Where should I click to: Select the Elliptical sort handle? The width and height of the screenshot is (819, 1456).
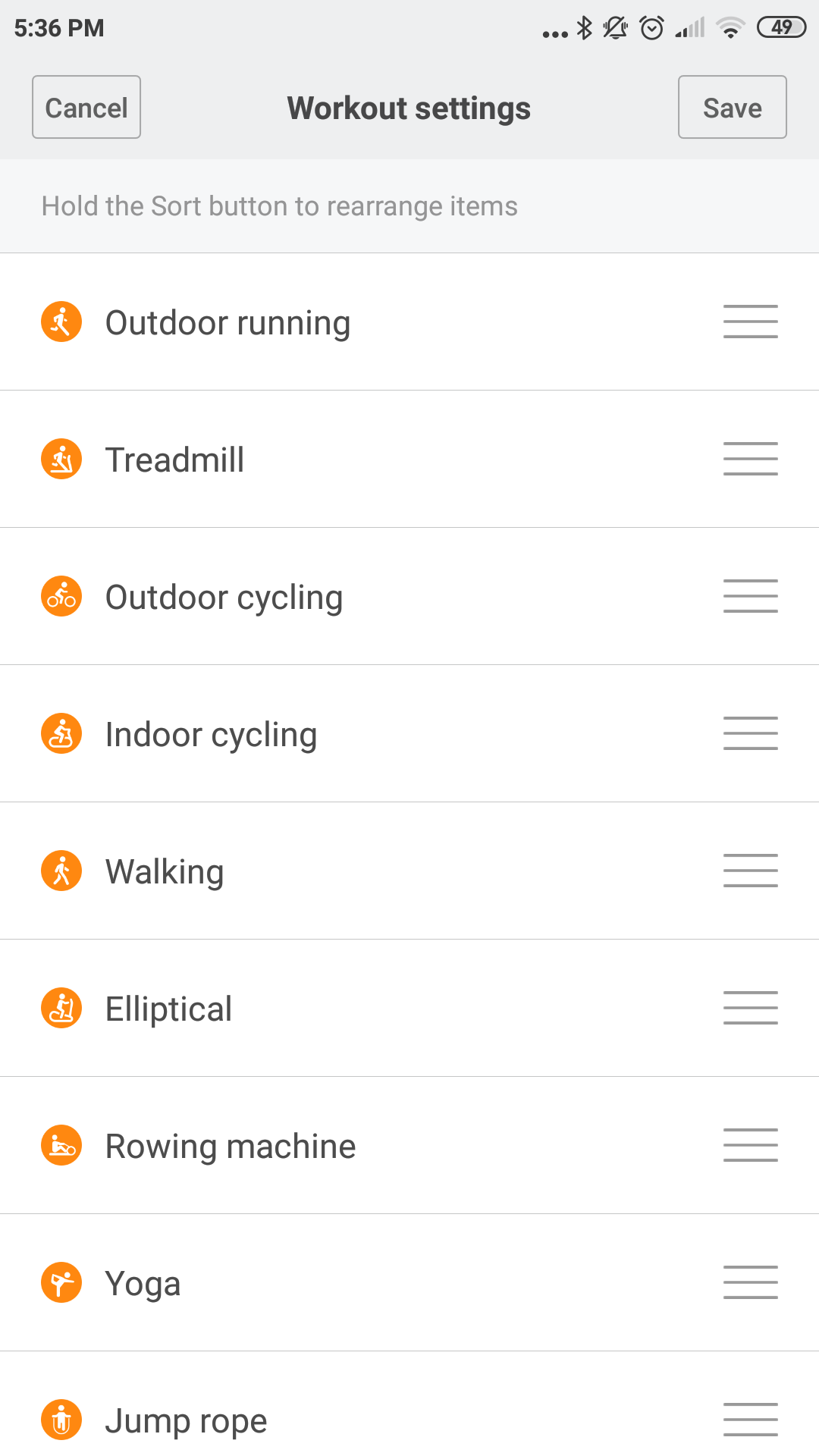click(x=750, y=1008)
